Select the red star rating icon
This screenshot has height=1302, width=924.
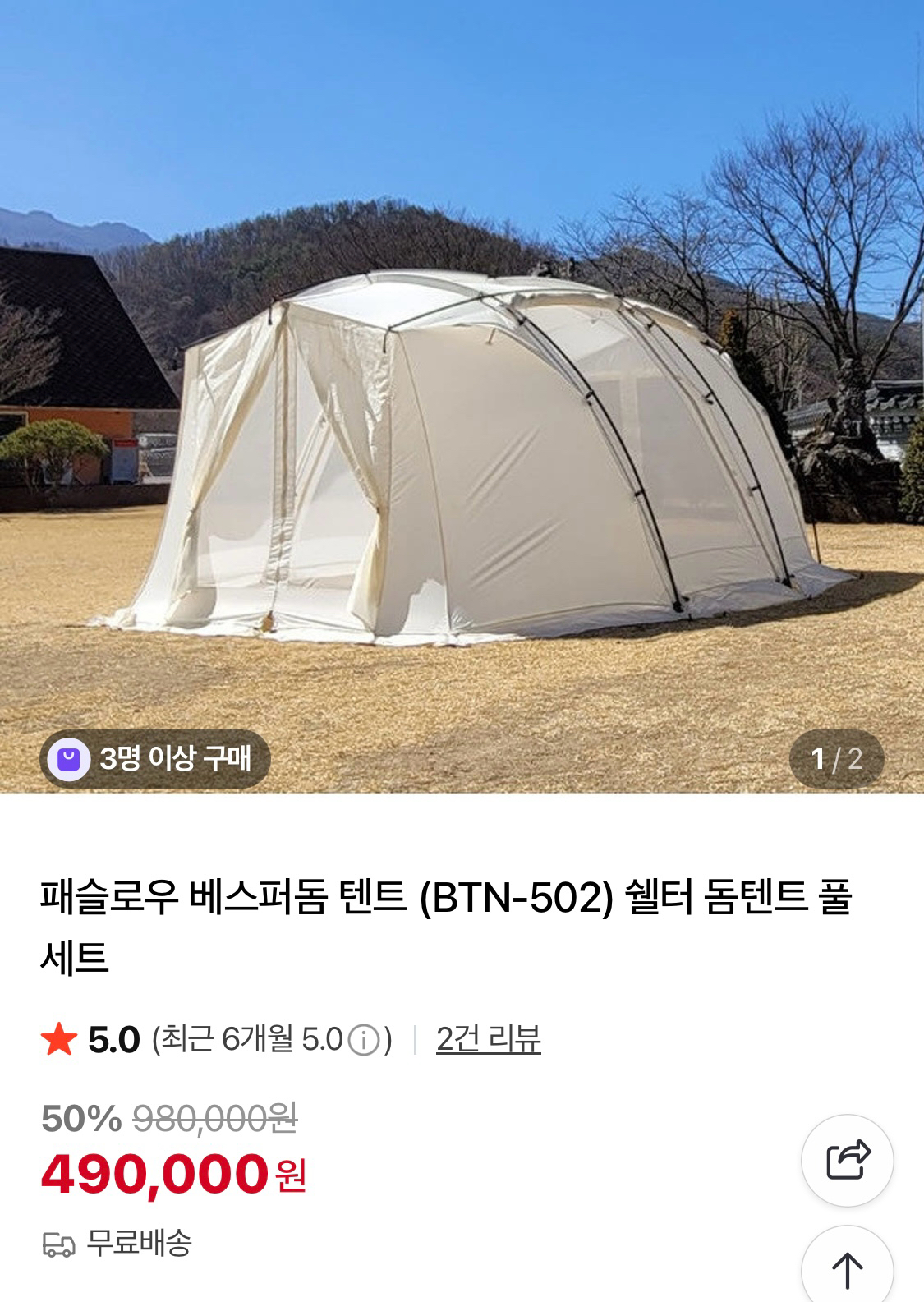pos(58,1038)
